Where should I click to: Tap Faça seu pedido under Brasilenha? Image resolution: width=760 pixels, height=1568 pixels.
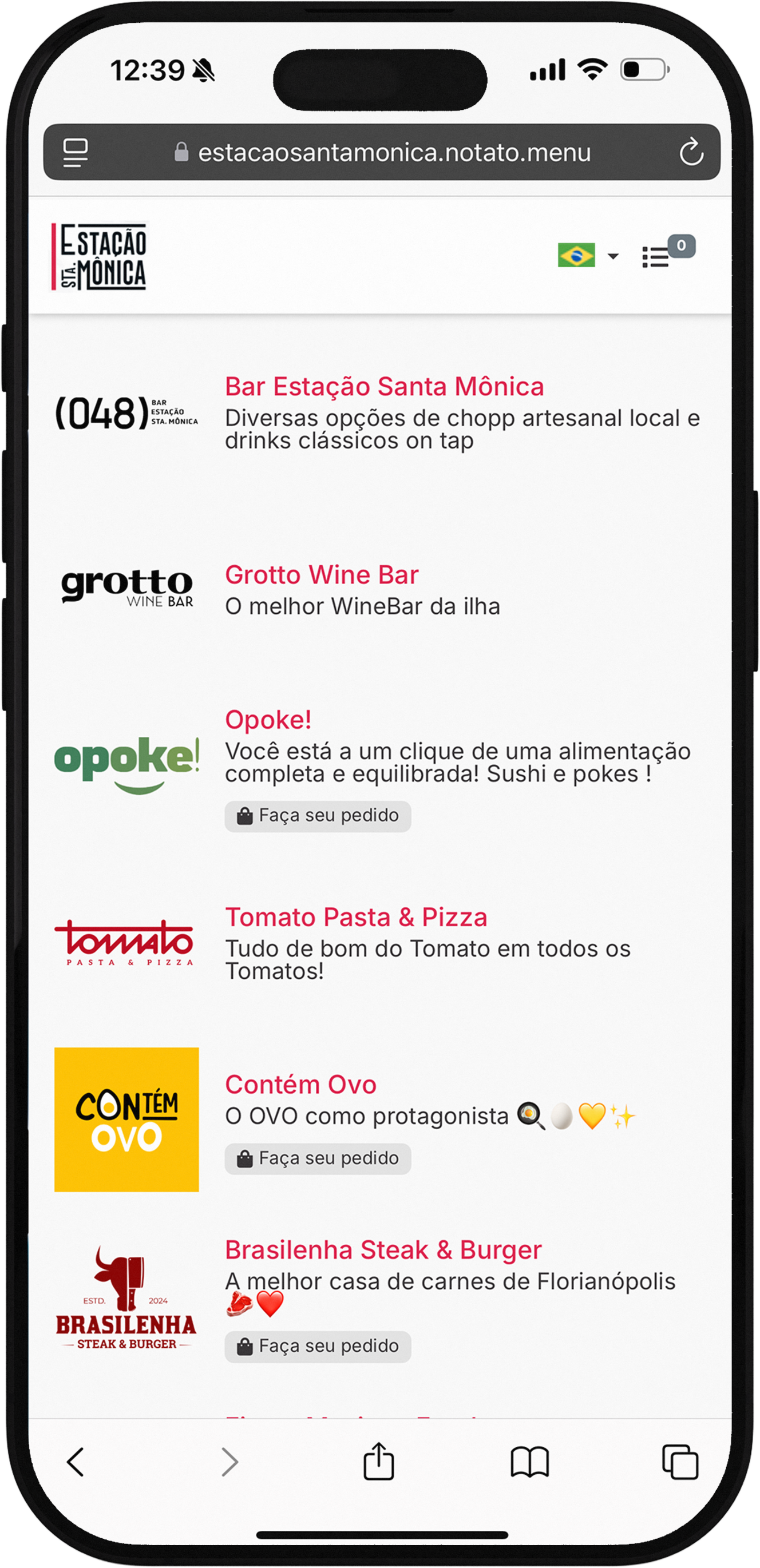coord(317,1346)
